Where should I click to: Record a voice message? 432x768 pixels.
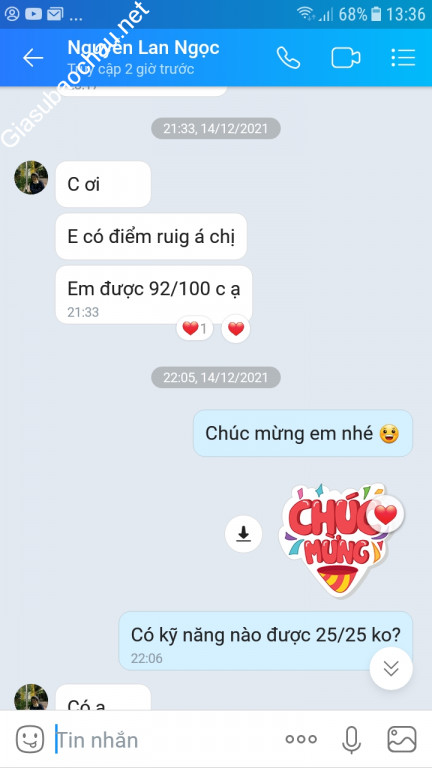(x=351, y=740)
